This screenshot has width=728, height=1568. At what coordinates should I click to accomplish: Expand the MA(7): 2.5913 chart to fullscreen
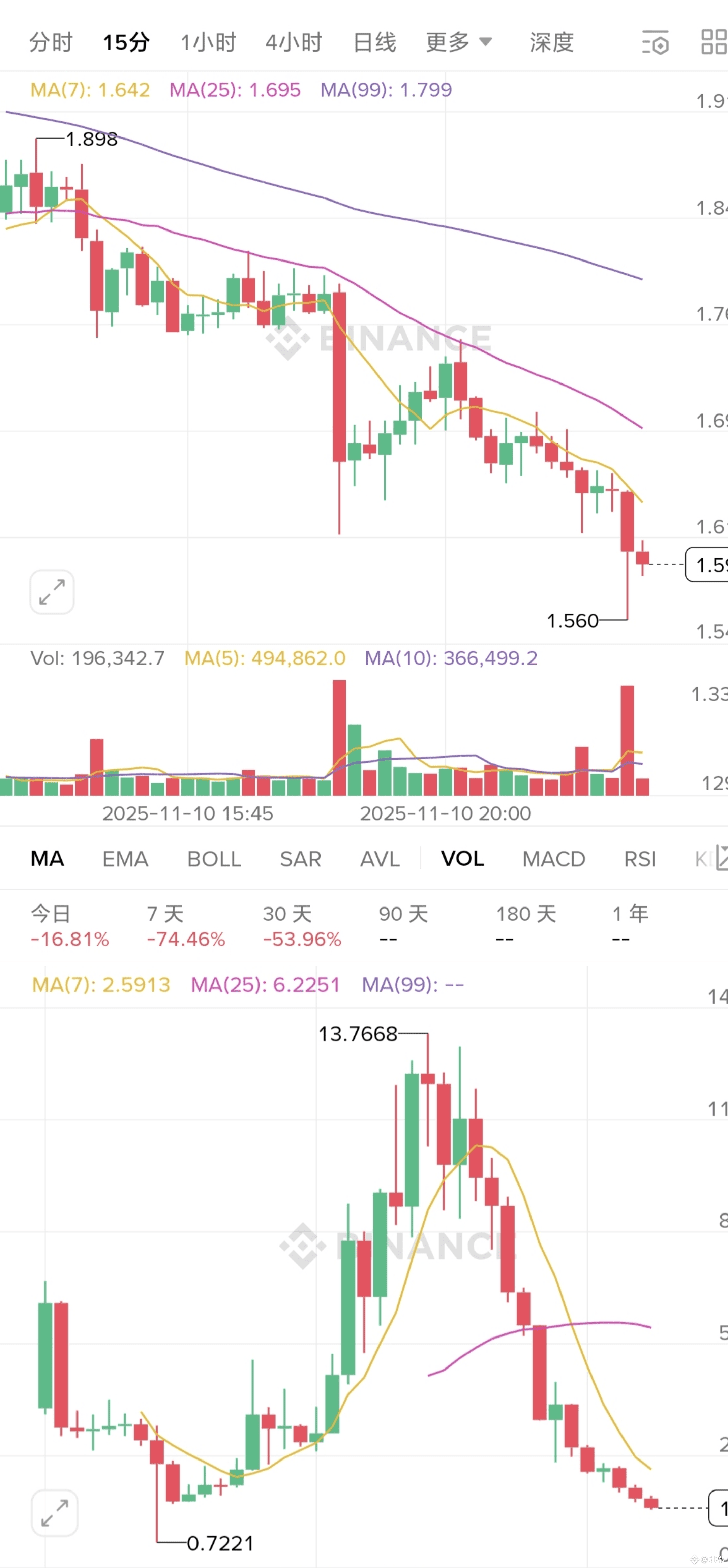pos(54,1513)
